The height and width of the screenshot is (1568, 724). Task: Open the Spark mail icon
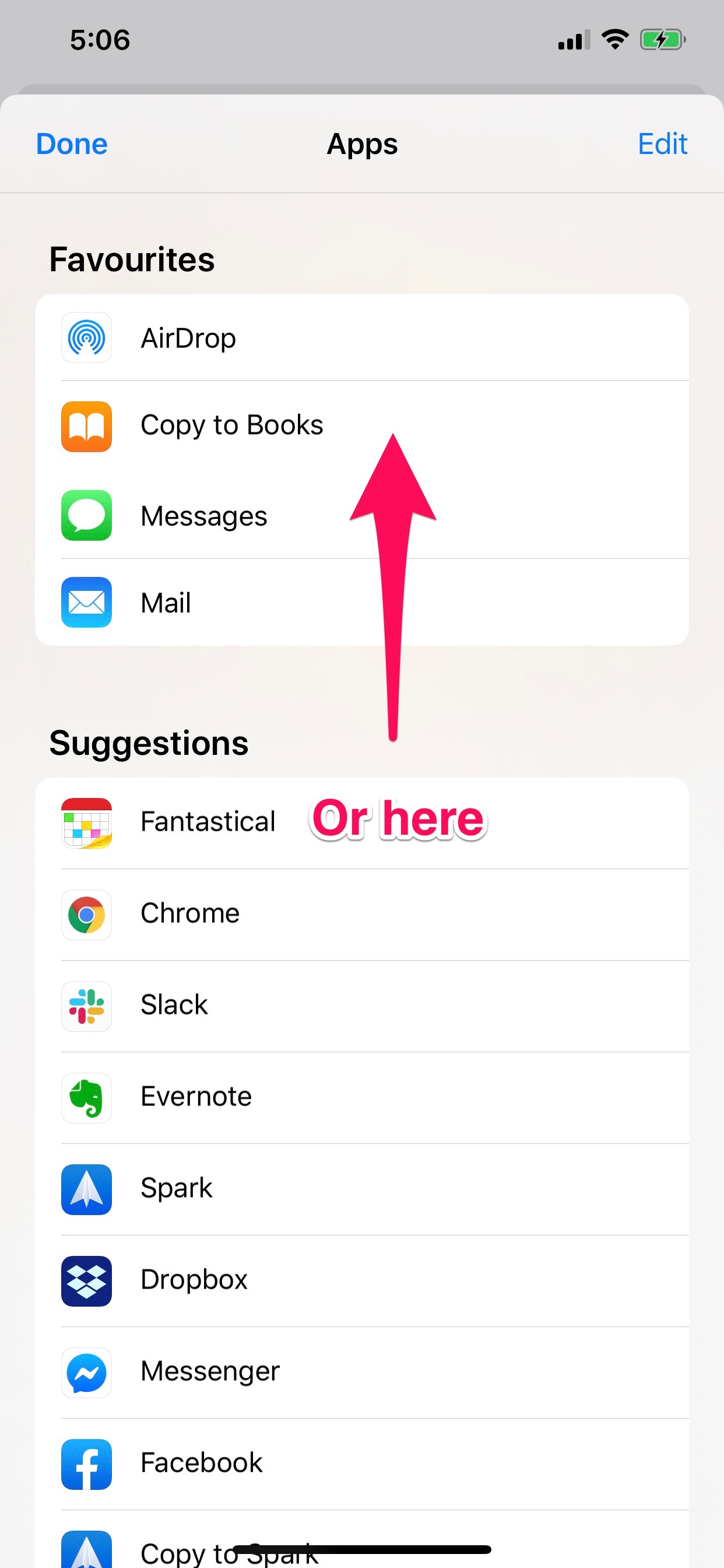[86, 1189]
